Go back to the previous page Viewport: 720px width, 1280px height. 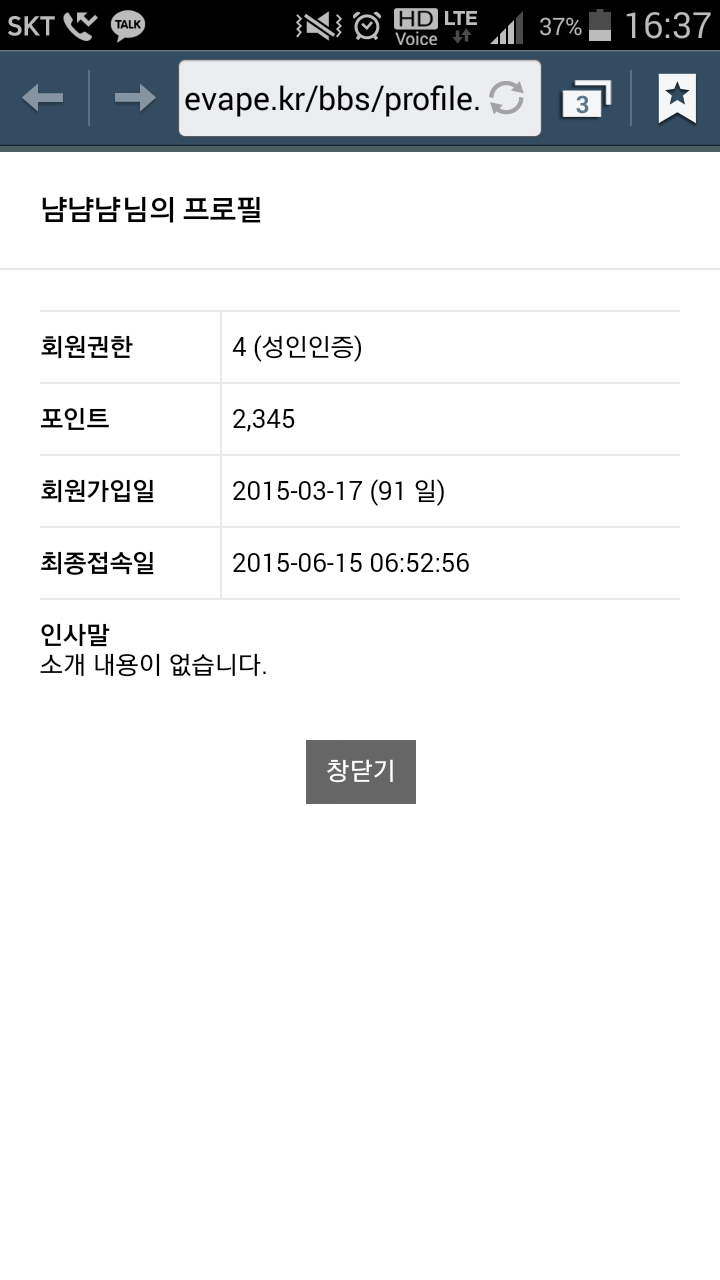(x=43, y=98)
